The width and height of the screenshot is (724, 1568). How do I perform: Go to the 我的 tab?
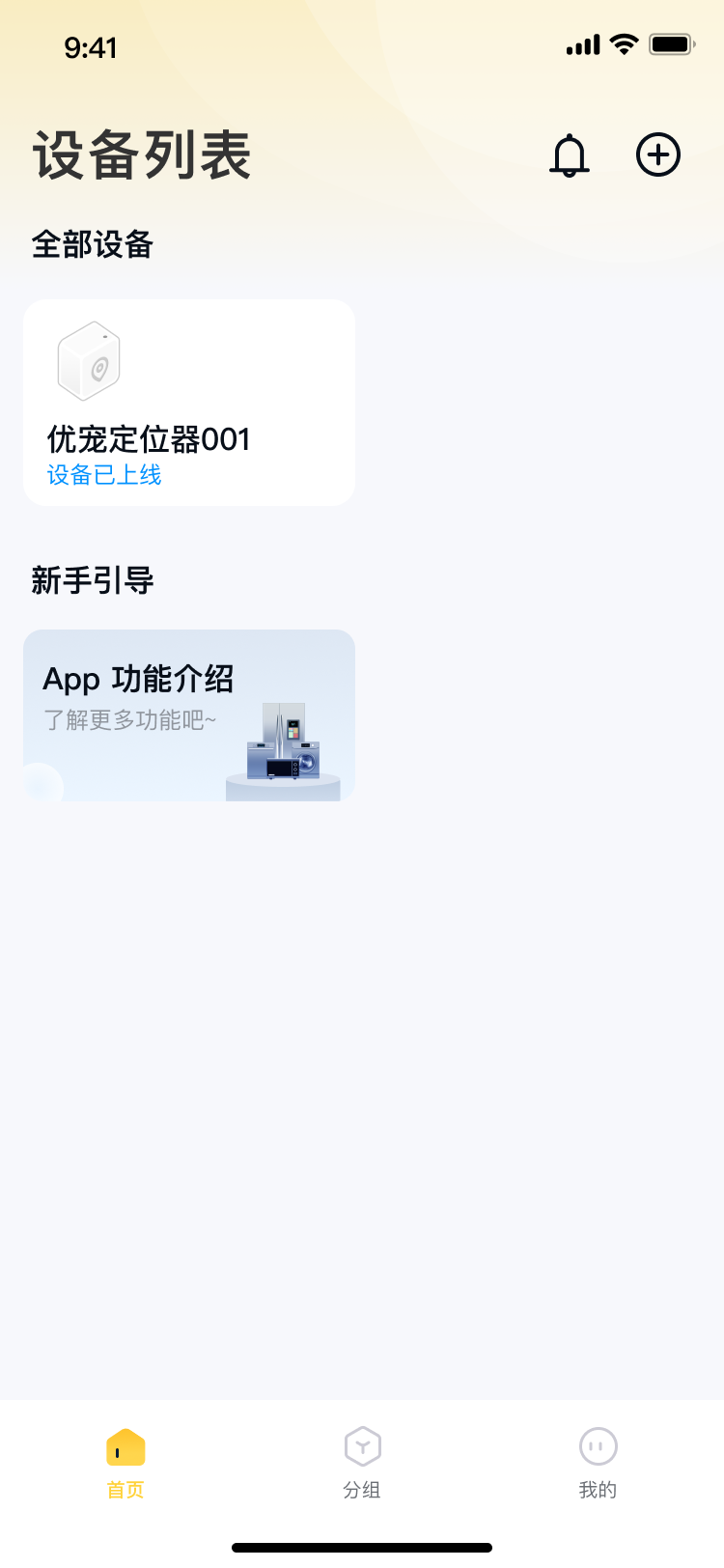pos(598,1462)
